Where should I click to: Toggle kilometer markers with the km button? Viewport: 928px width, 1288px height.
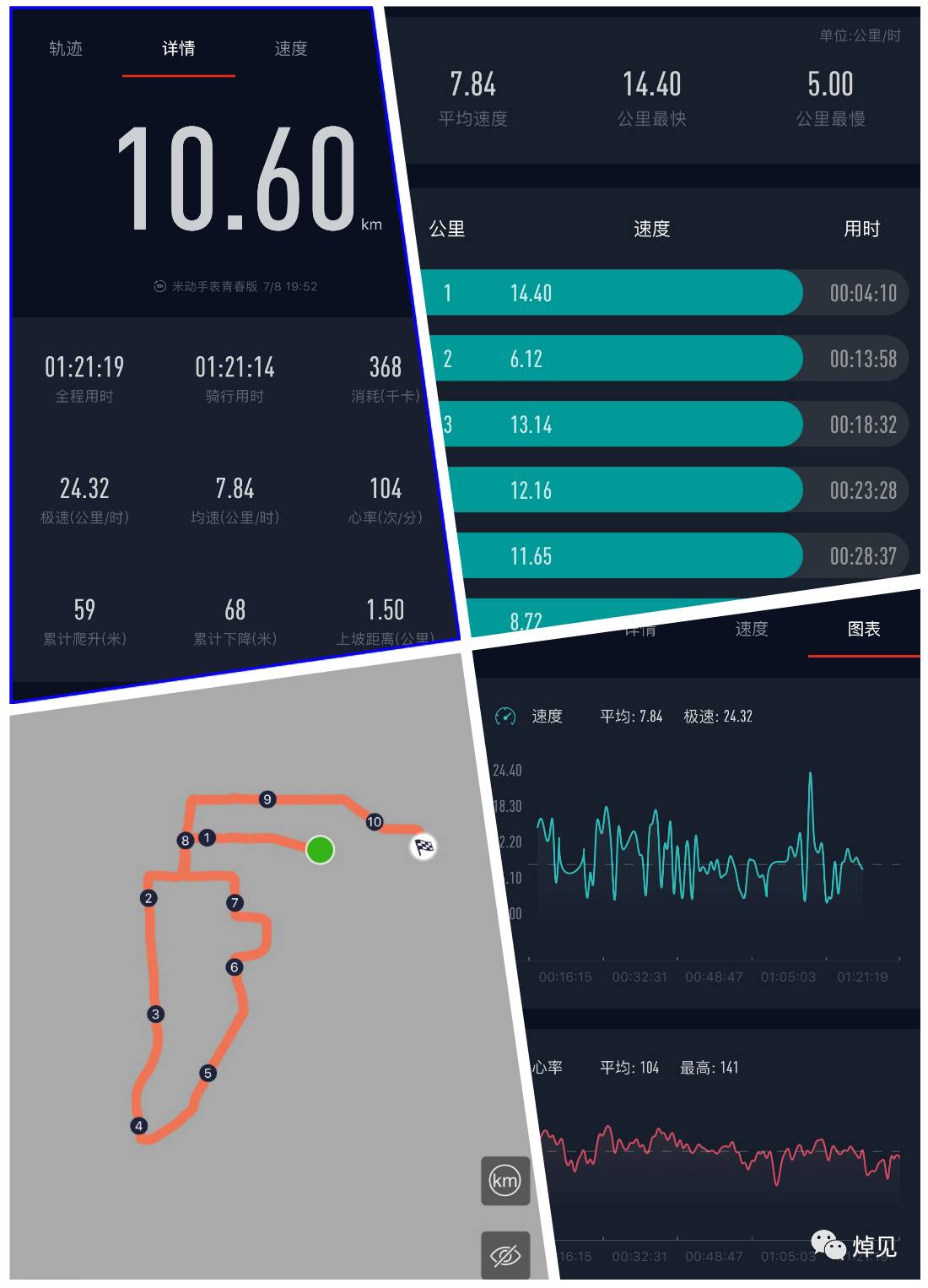click(504, 1181)
